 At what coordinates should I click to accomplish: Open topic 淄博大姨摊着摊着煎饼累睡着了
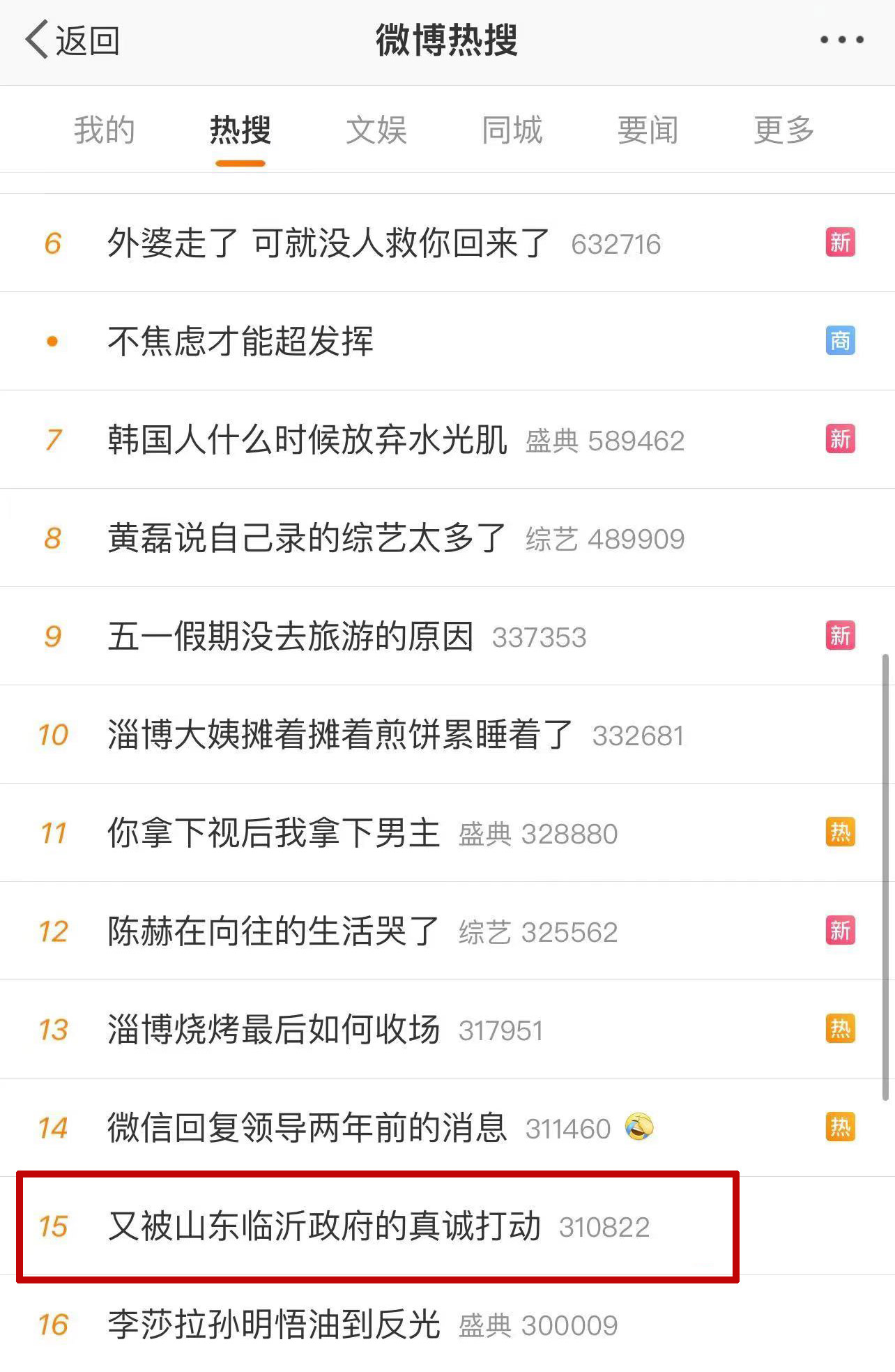coord(340,735)
